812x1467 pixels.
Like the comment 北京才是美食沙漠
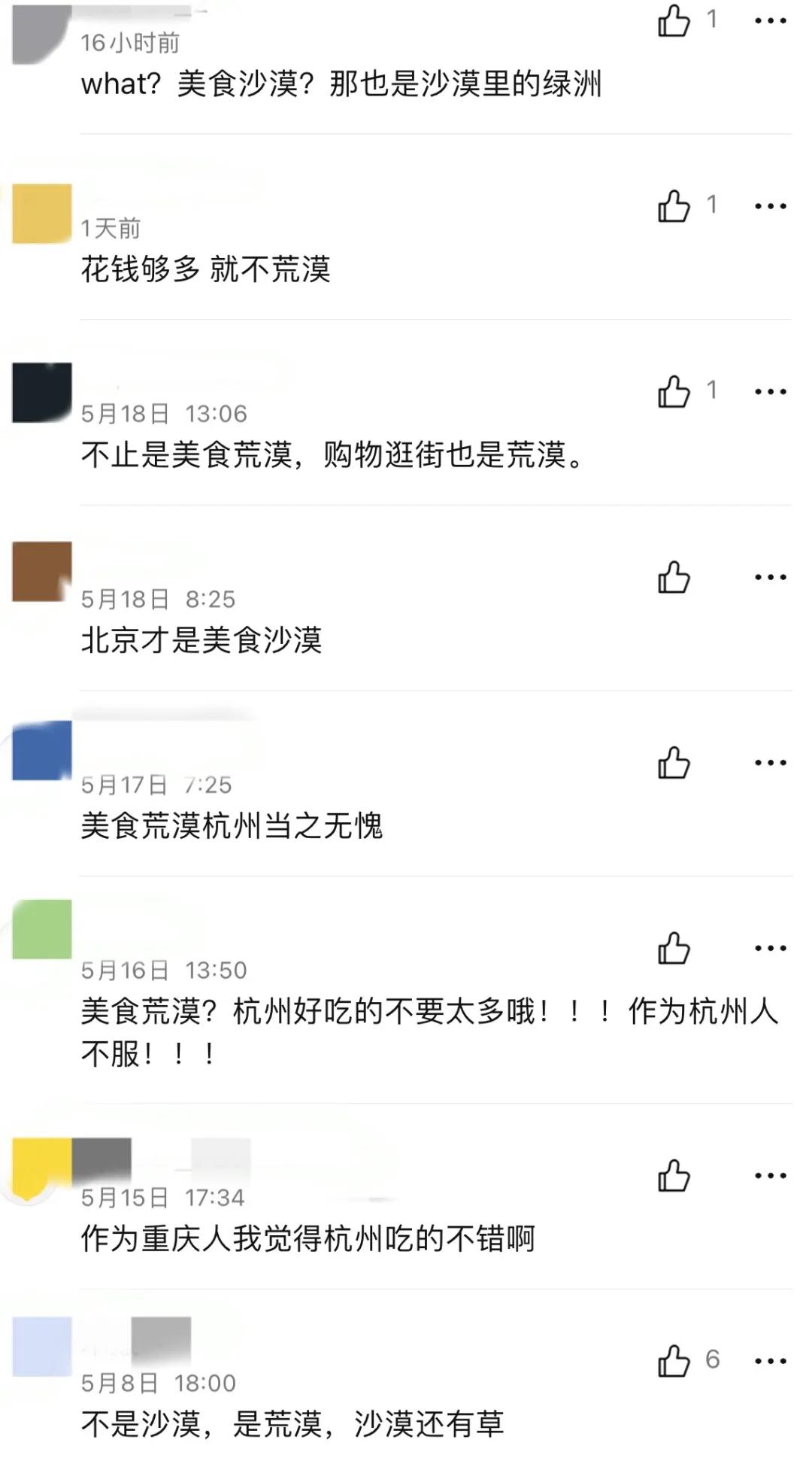click(674, 577)
